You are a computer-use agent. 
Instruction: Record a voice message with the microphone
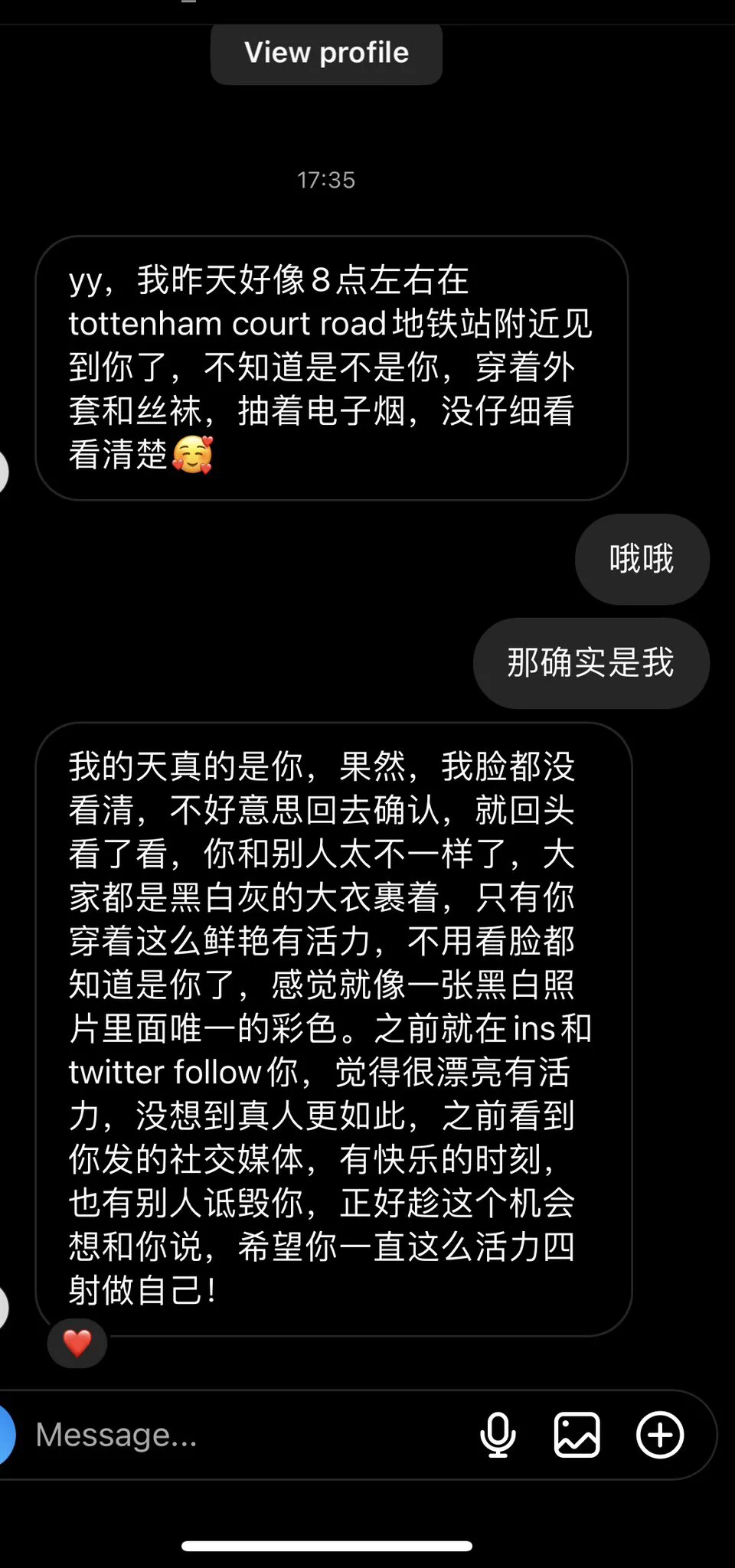point(498,1435)
